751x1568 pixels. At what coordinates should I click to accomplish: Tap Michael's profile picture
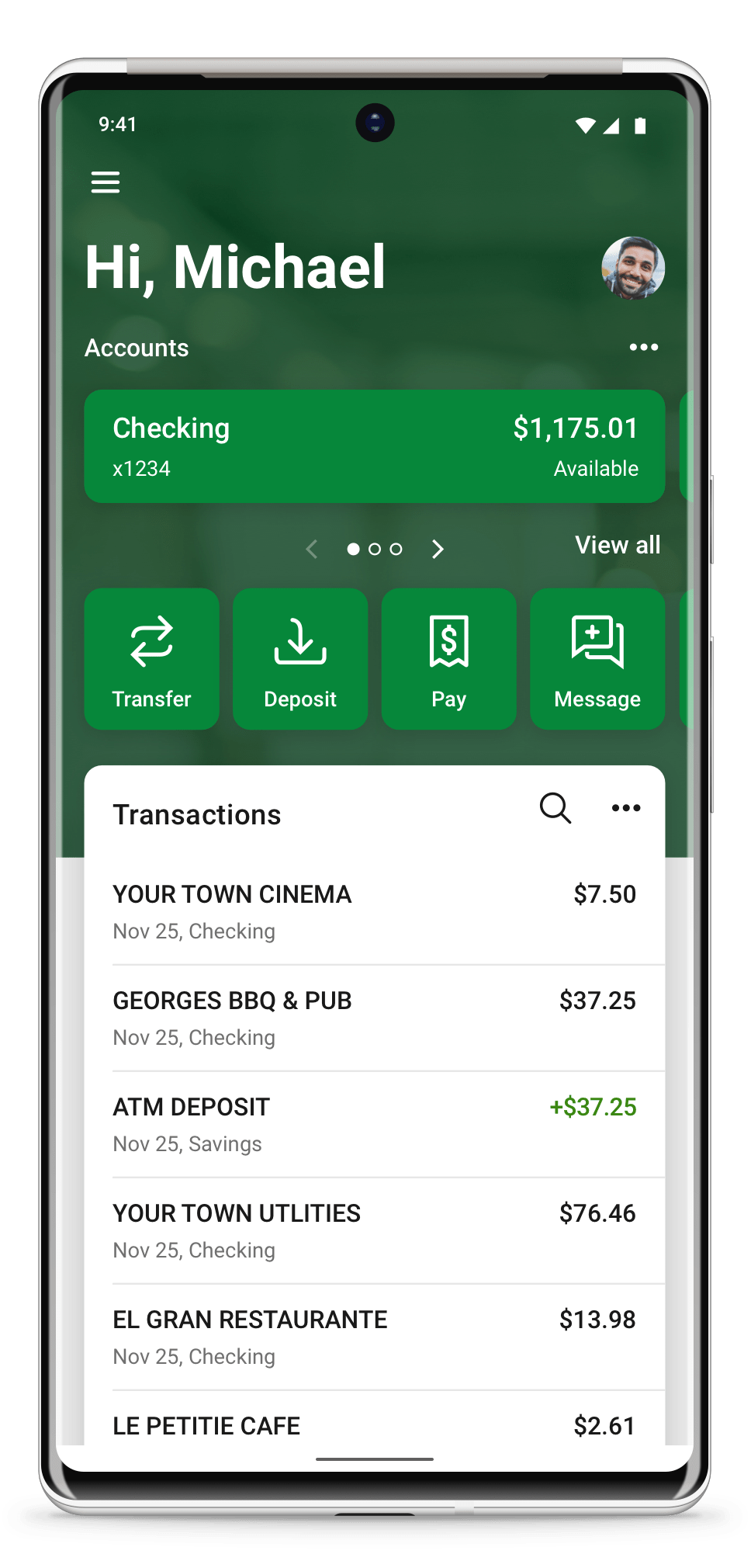pyautogui.click(x=632, y=268)
